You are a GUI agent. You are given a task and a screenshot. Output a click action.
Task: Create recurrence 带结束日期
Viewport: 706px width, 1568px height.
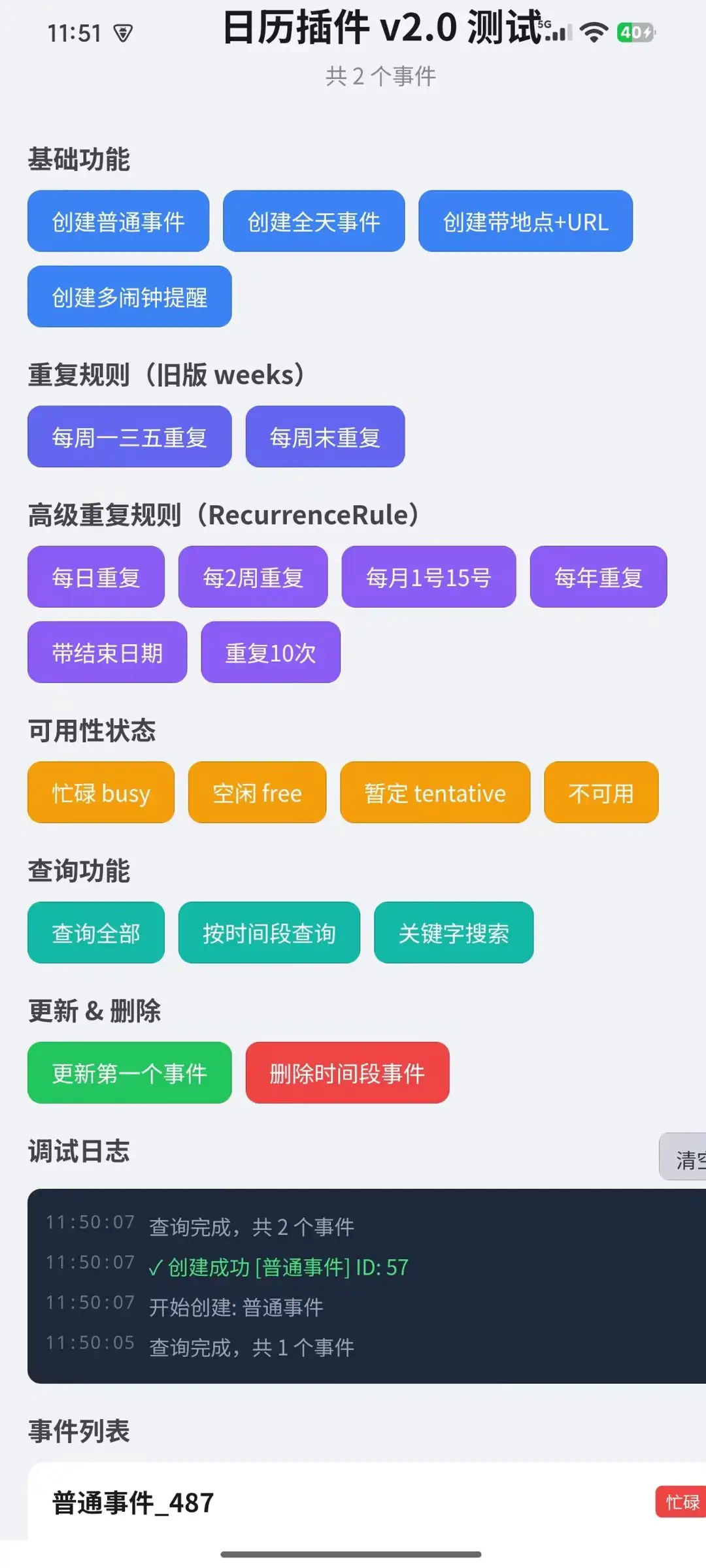107,653
